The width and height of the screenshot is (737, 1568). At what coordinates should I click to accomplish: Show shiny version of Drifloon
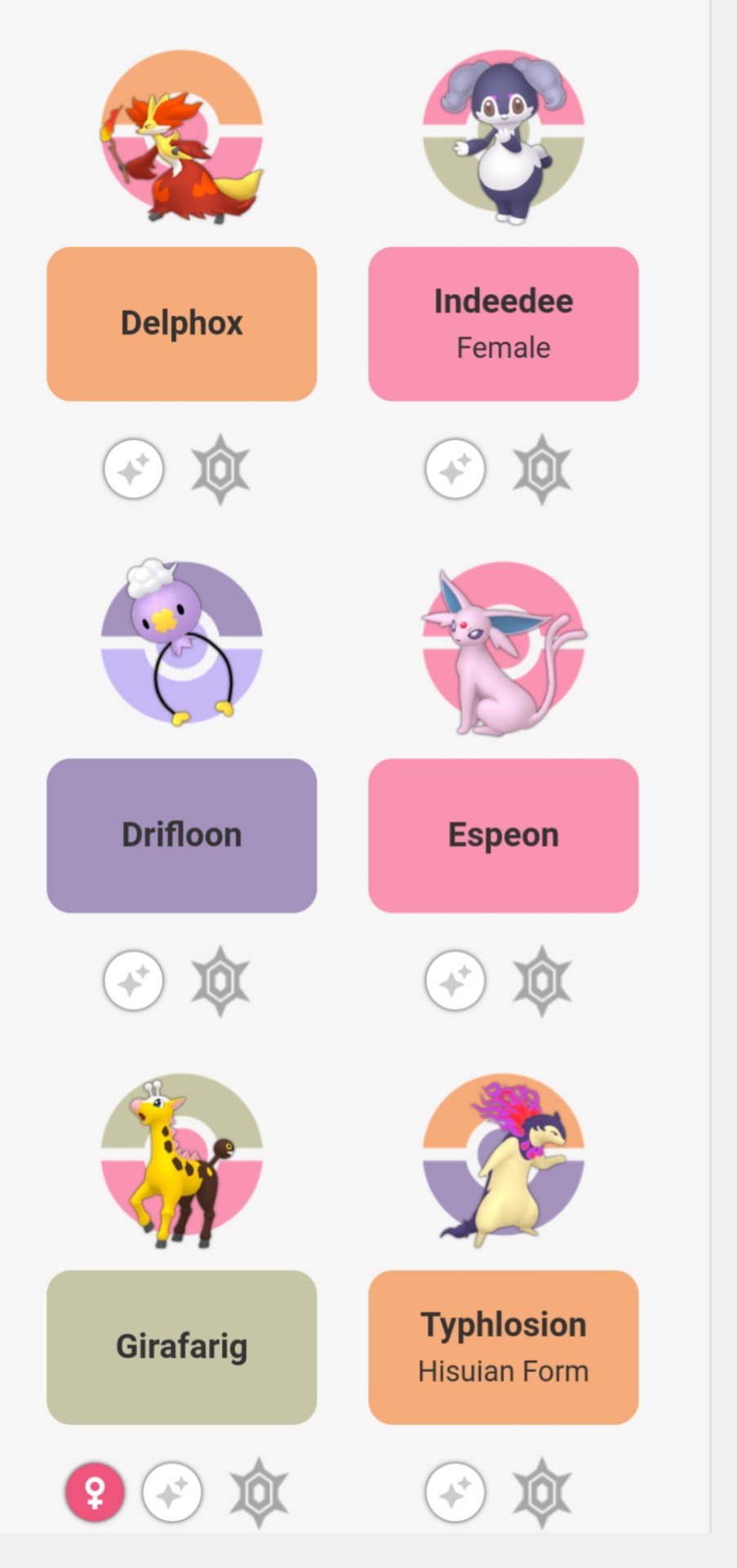(x=133, y=980)
